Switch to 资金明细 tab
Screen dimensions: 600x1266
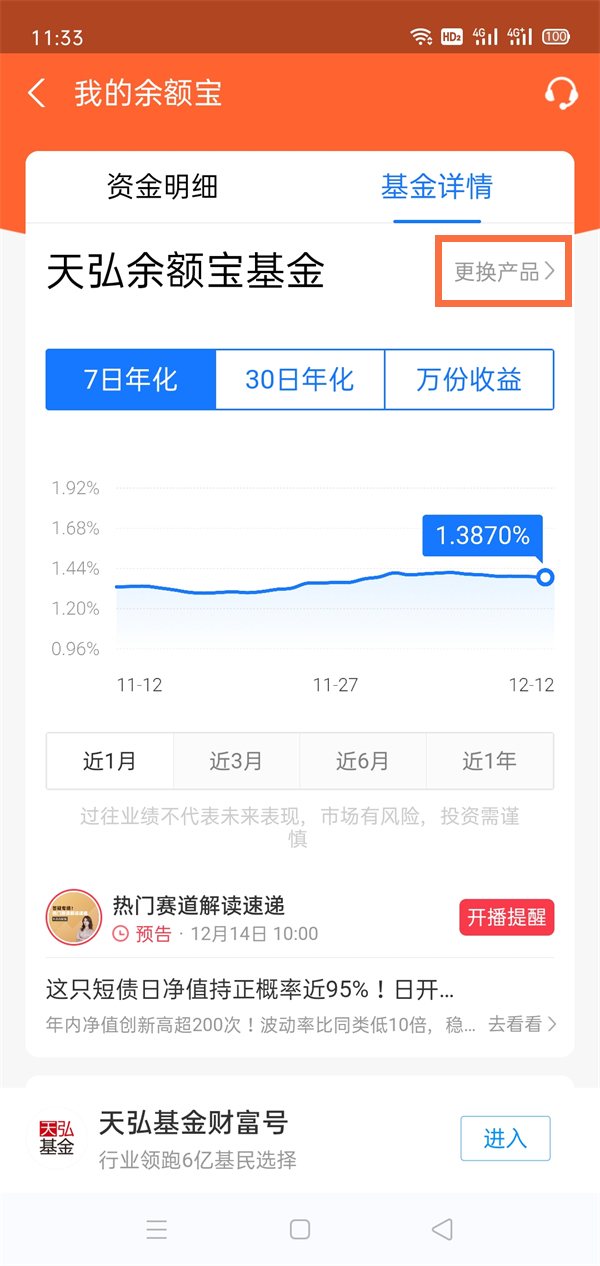pyautogui.click(x=162, y=187)
